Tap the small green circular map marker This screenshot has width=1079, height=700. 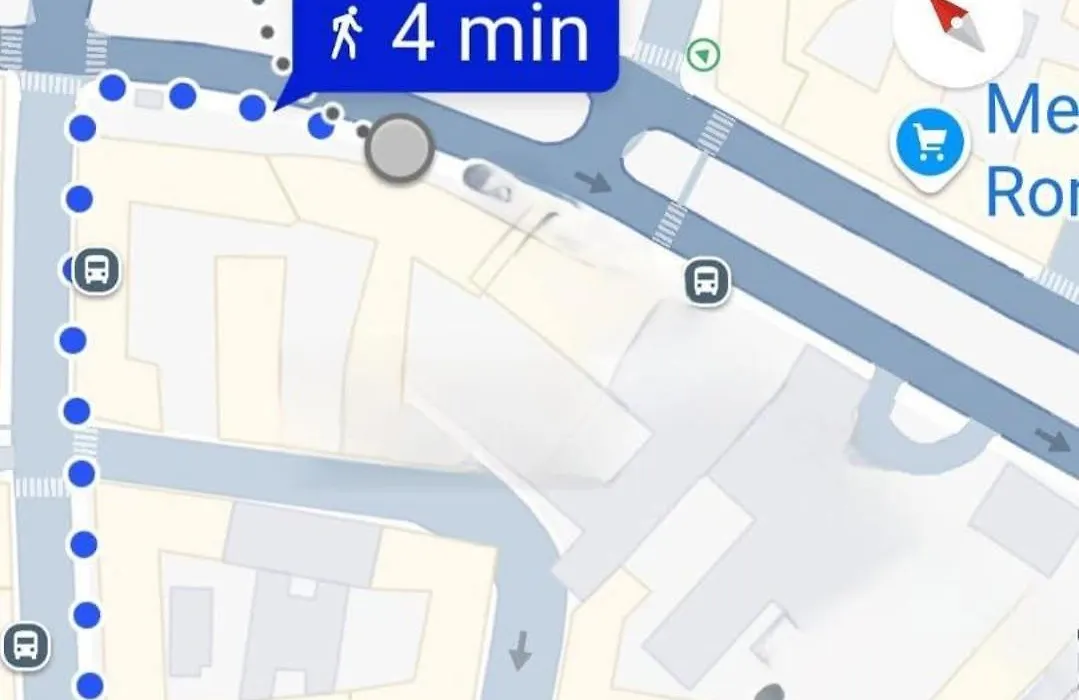(705, 55)
